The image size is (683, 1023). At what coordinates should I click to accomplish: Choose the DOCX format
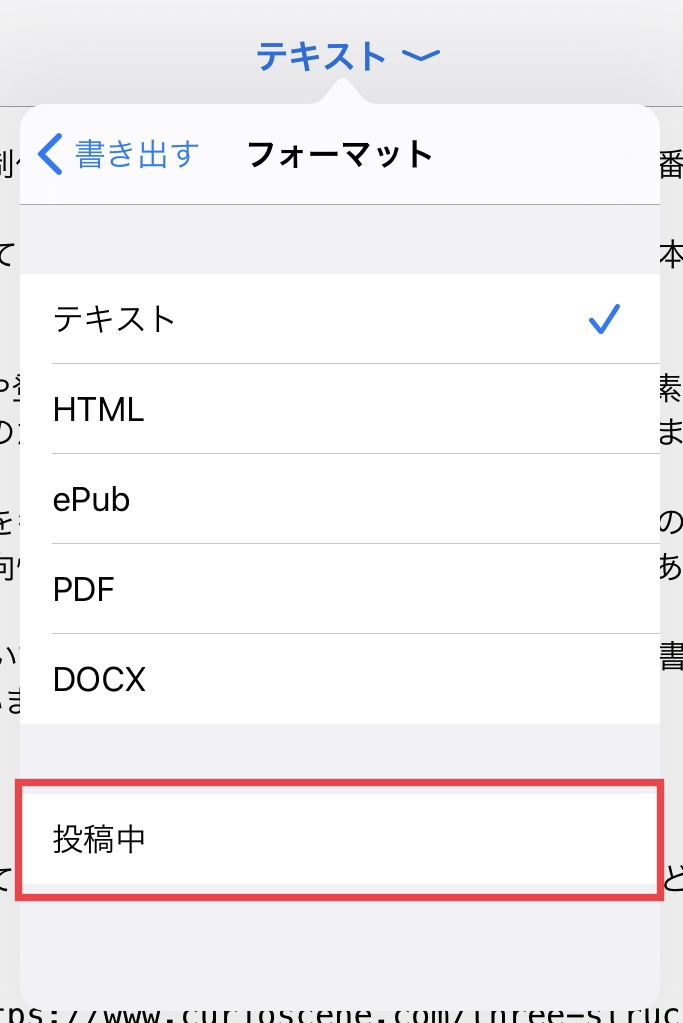[x=340, y=679]
